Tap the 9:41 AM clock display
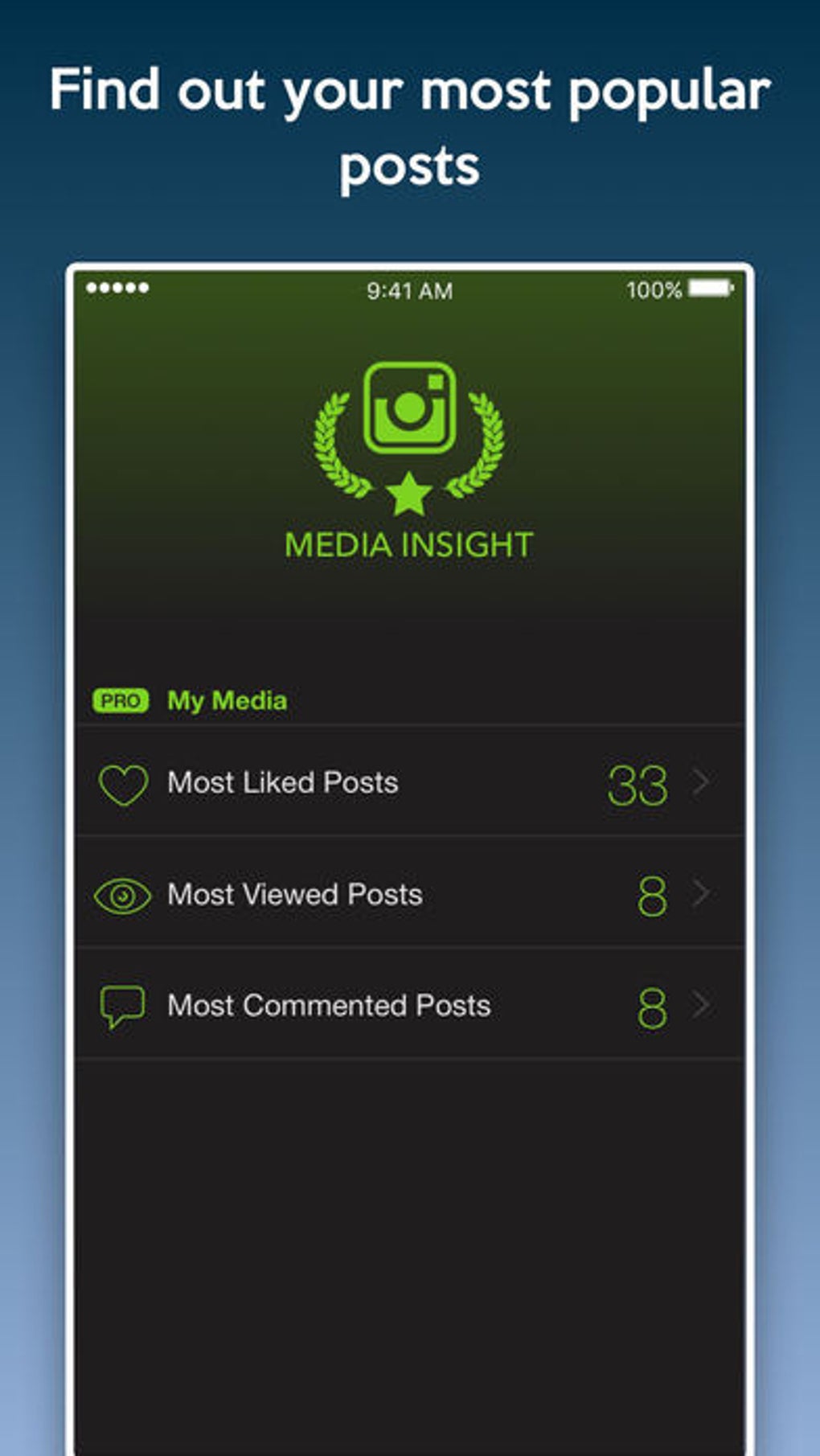The image size is (820, 1456). 410,289
